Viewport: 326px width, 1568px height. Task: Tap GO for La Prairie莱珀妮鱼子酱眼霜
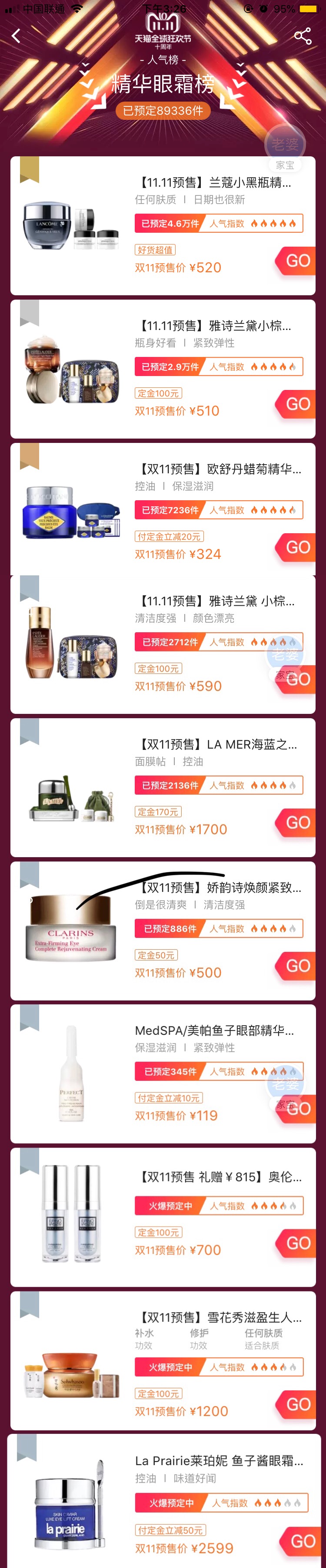point(302,1541)
